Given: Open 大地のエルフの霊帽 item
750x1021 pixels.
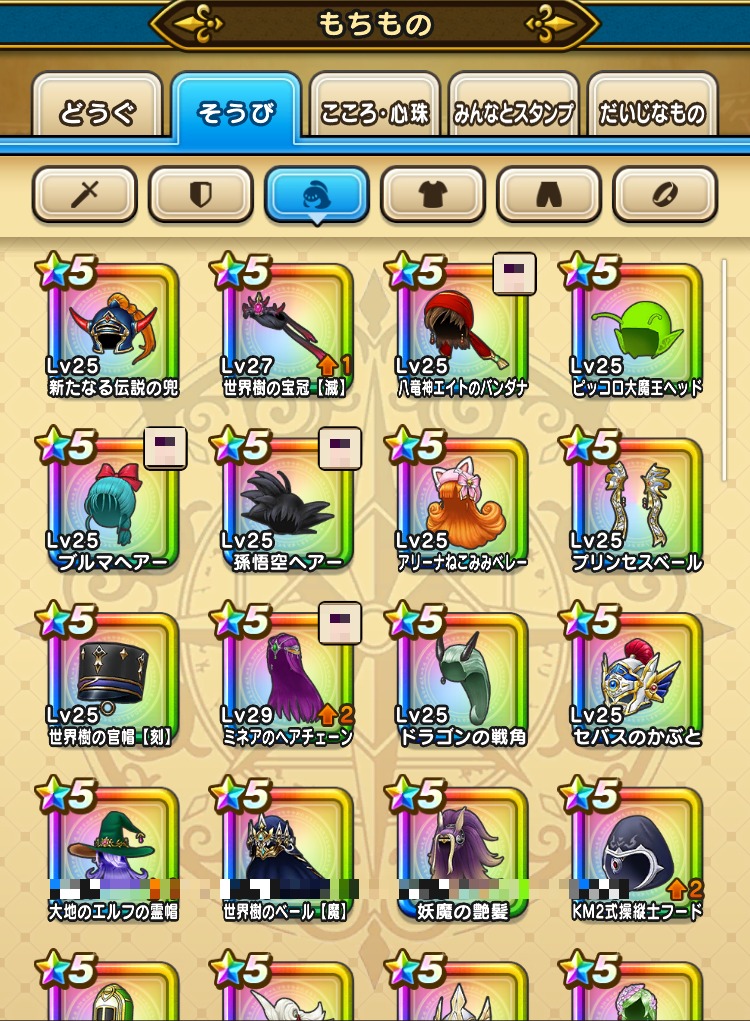Looking at the screenshot, I should pos(113,852).
